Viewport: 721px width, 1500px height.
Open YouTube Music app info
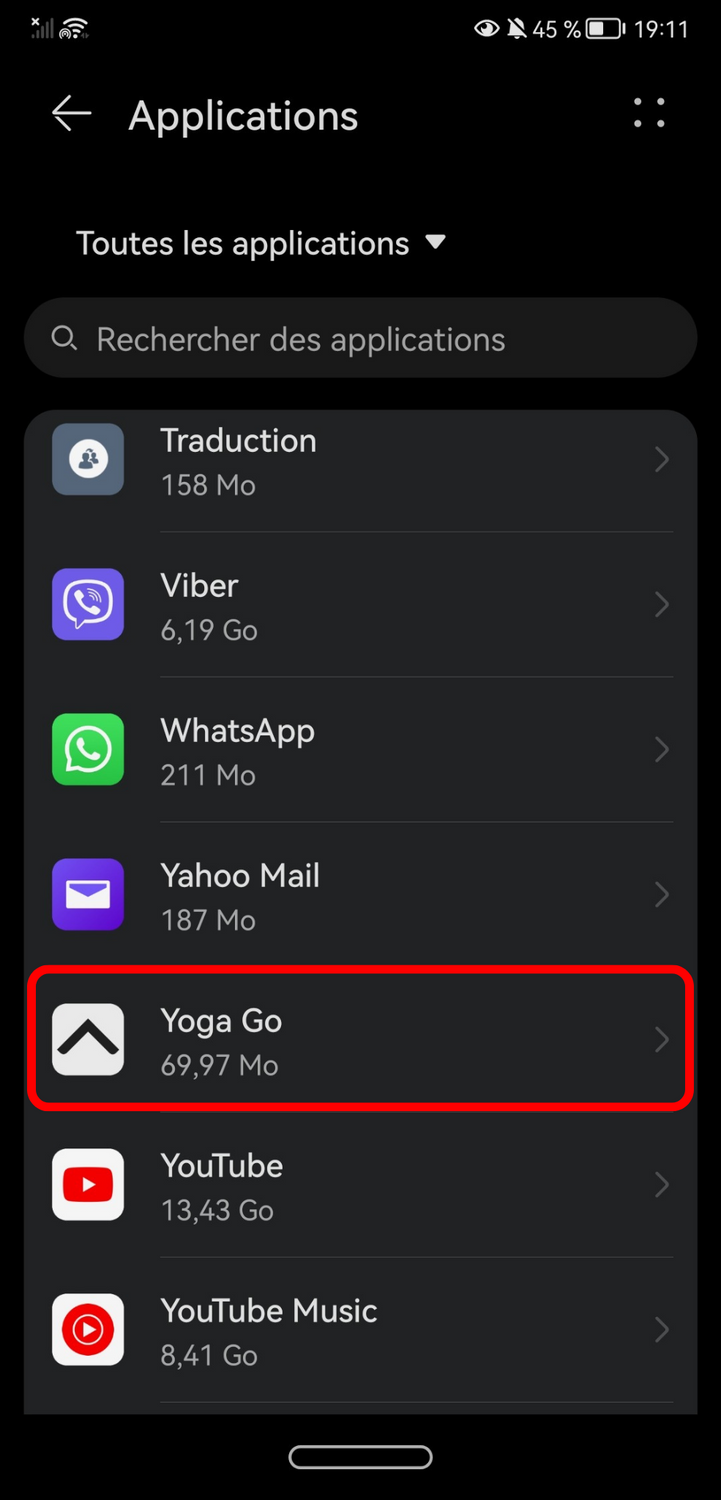[x=360, y=1331]
